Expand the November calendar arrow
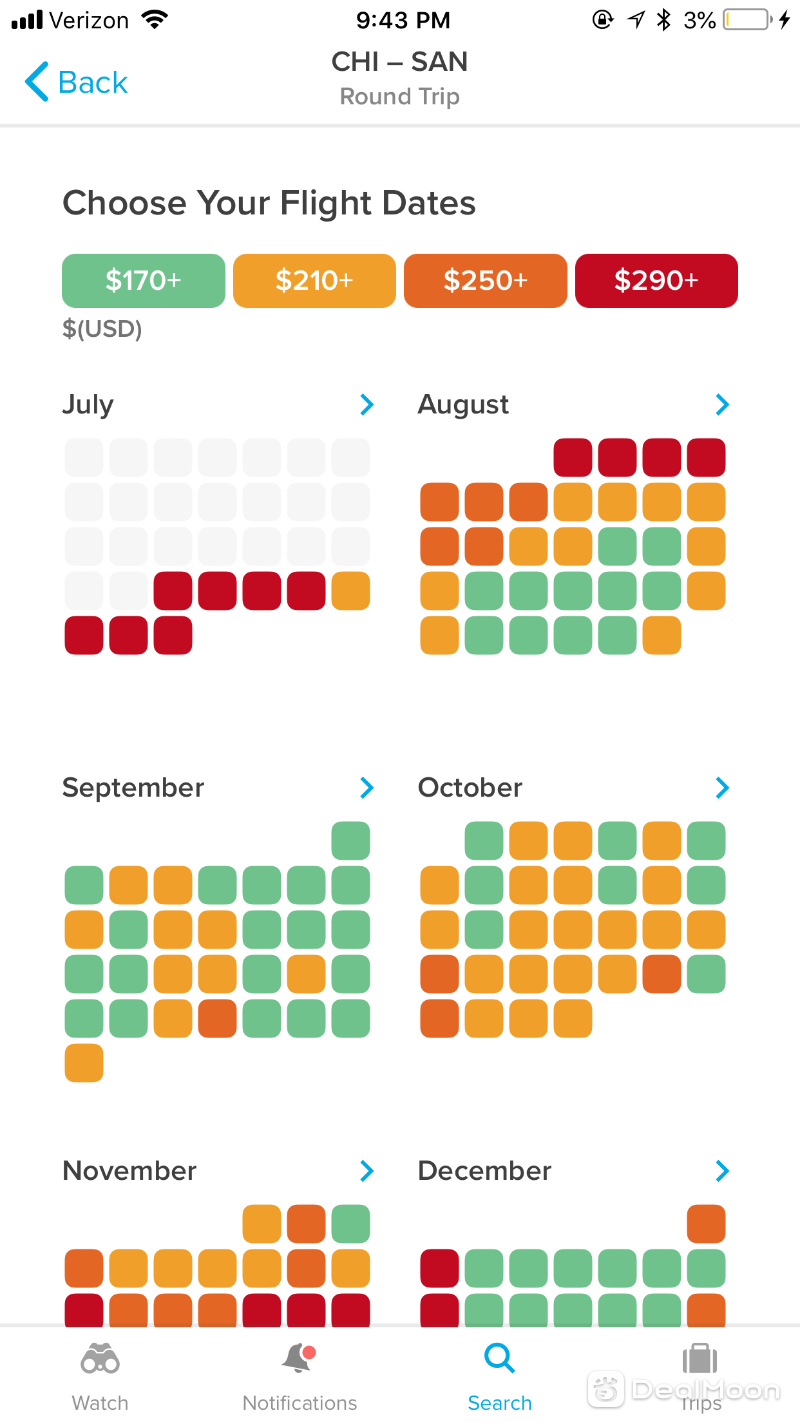The height and width of the screenshot is (1422, 800). tap(367, 1171)
